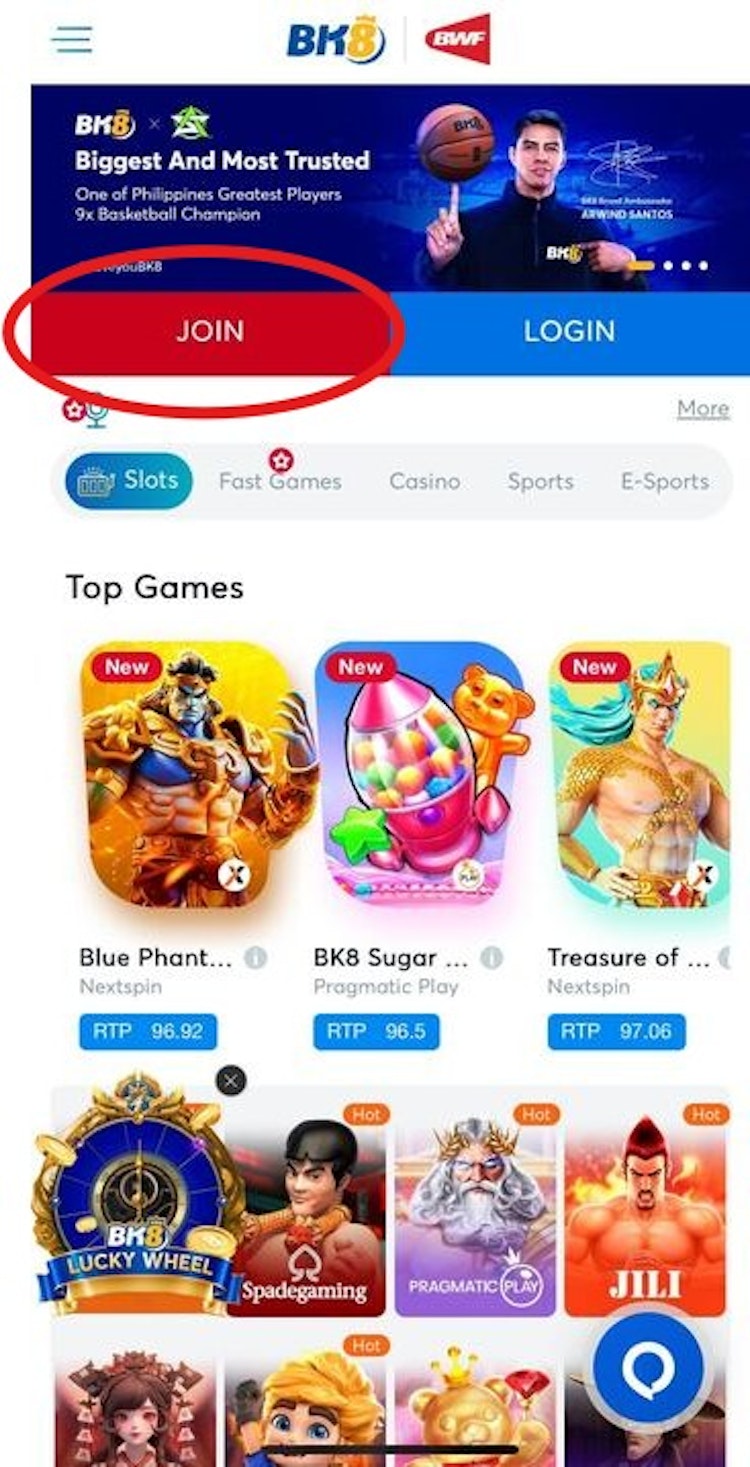Open the Blue Phantom game card
The image size is (750, 1467).
tap(185, 775)
